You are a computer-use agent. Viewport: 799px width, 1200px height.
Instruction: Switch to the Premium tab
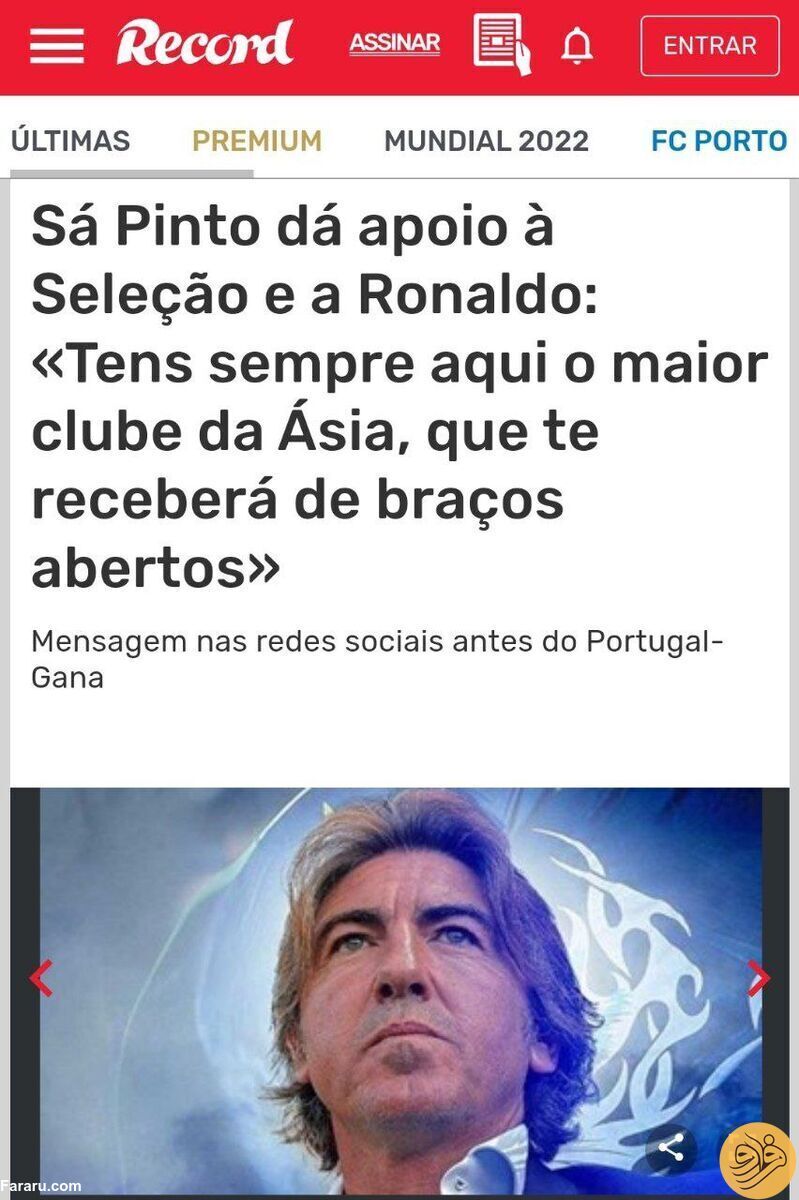pos(257,141)
